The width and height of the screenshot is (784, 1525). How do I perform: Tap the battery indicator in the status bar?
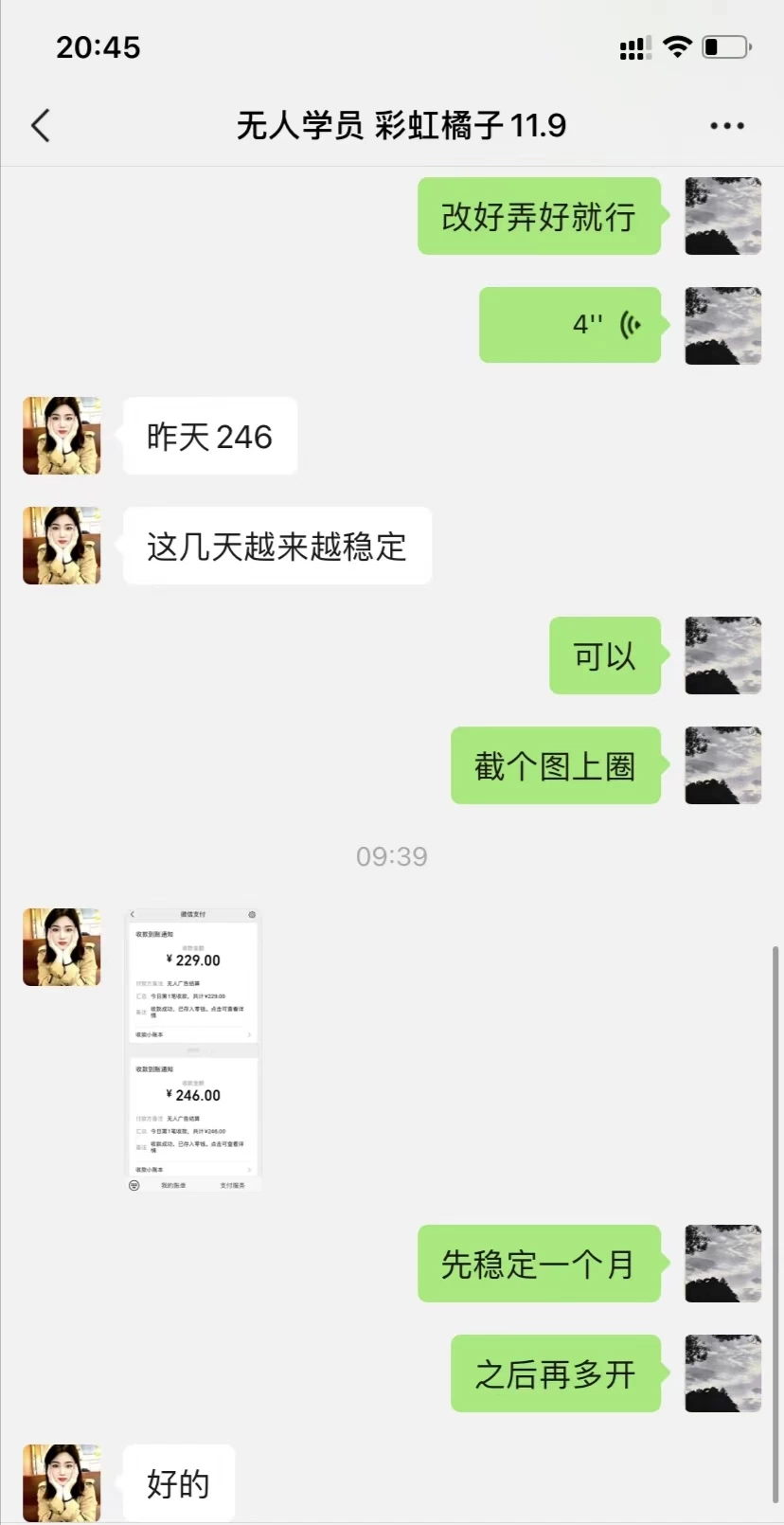pos(723,46)
